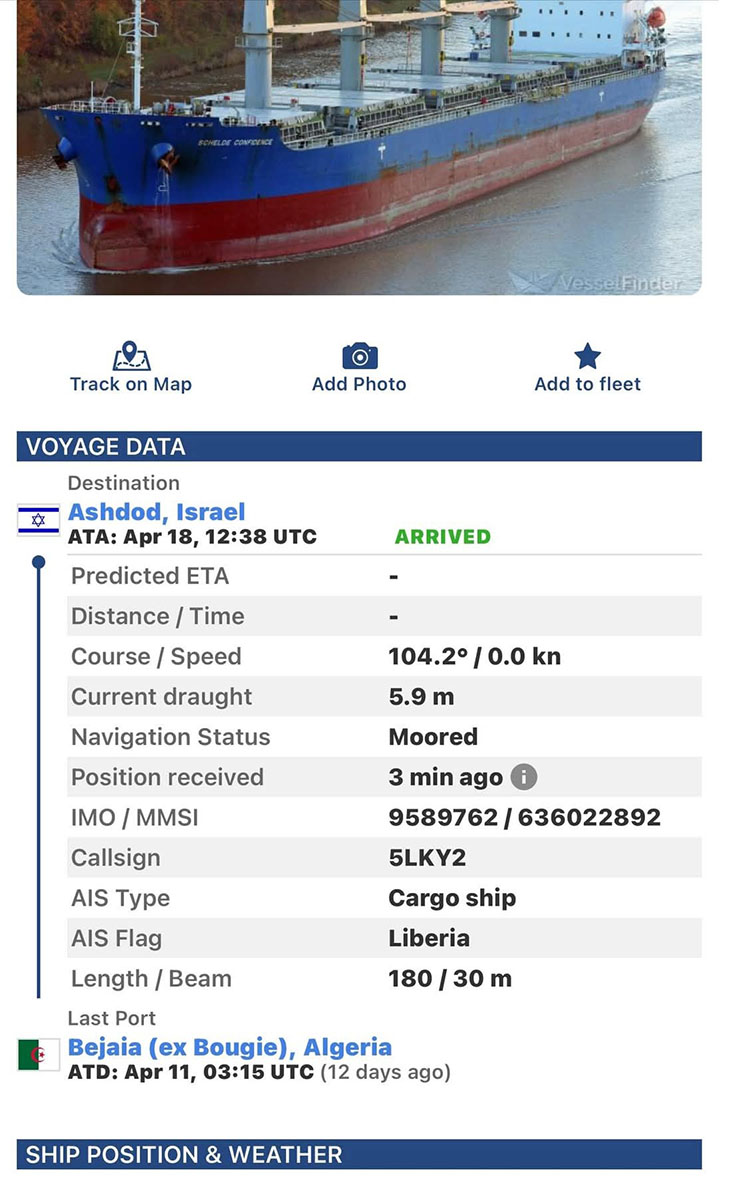
Task: Open Track on Map
Action: coord(130,368)
